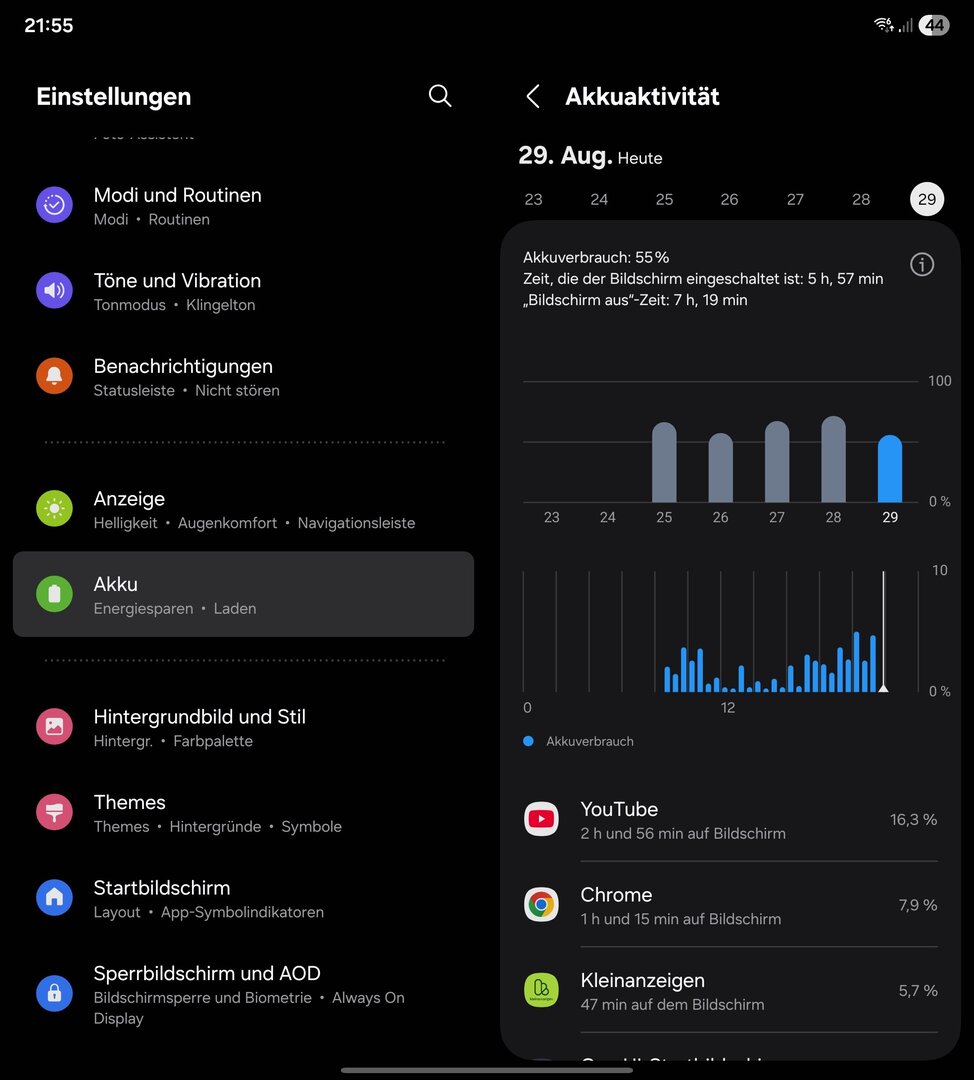This screenshot has width=974, height=1080.
Task: View Chrome battery usage details
Action: tap(730, 905)
